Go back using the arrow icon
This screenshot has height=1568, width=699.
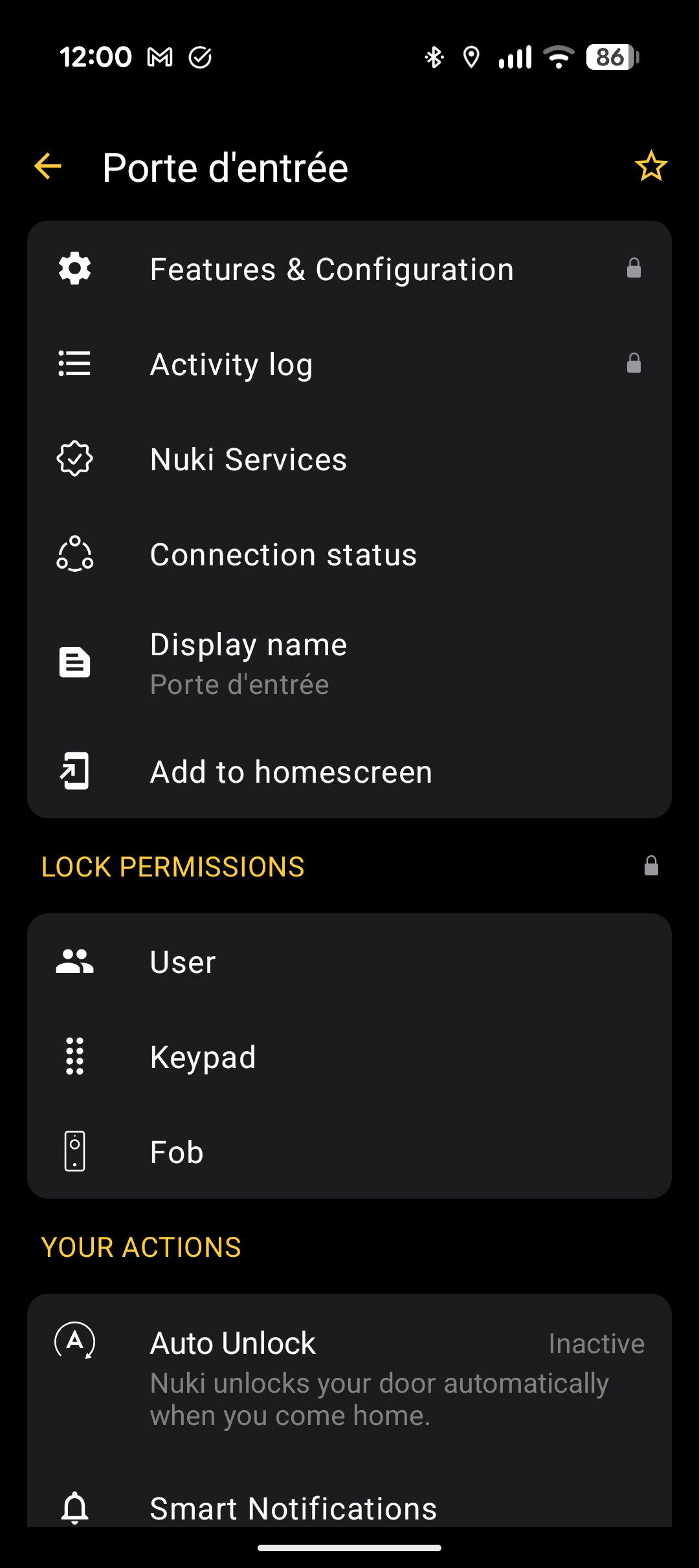pos(48,167)
